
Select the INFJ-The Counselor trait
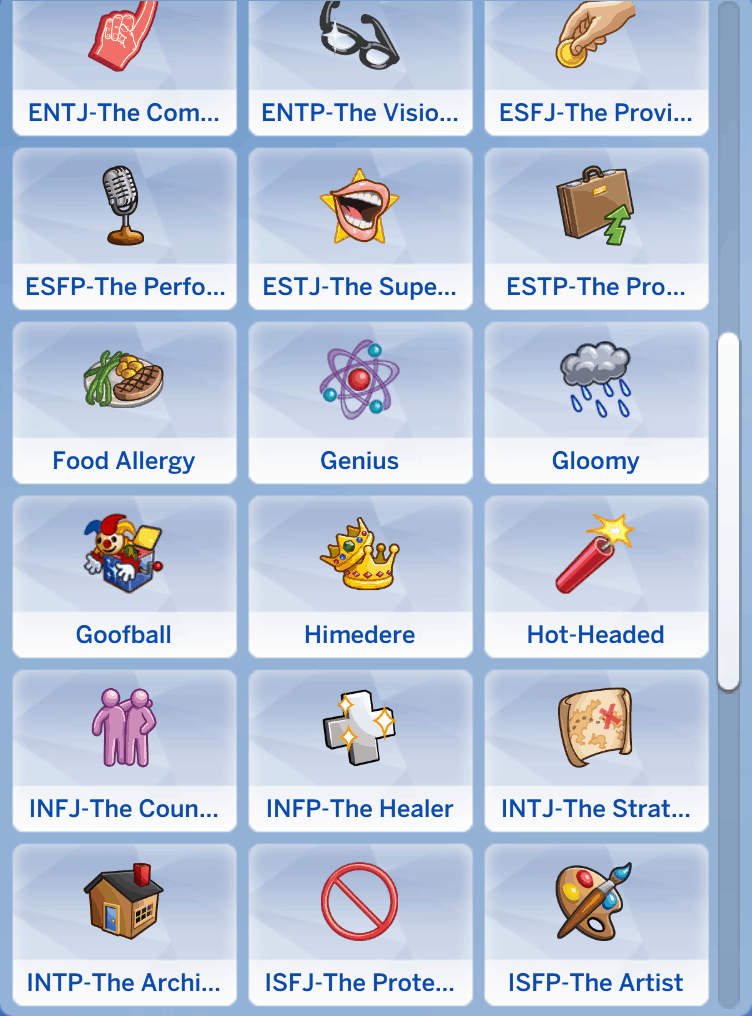point(124,751)
